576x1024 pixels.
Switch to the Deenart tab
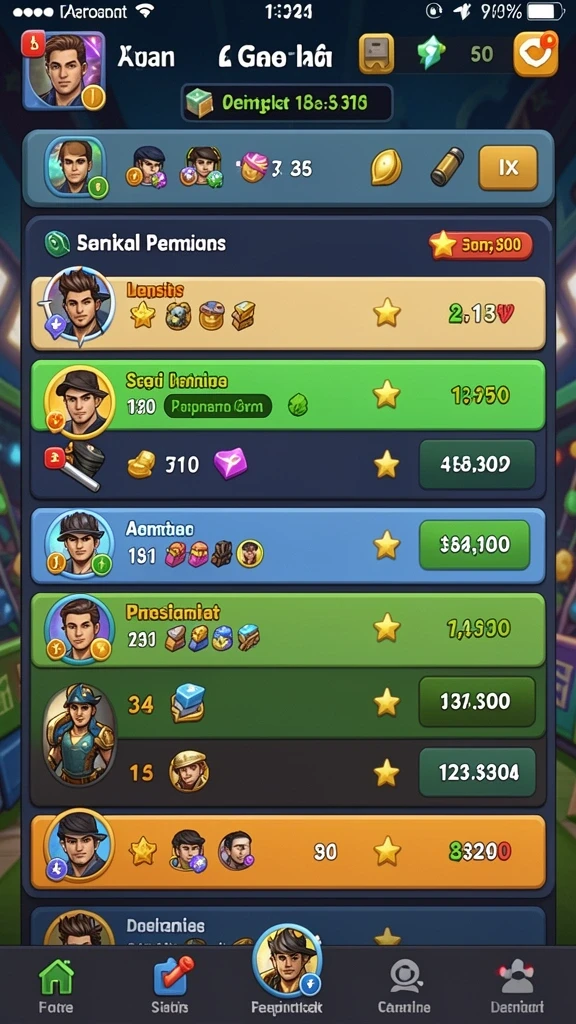click(x=517, y=985)
